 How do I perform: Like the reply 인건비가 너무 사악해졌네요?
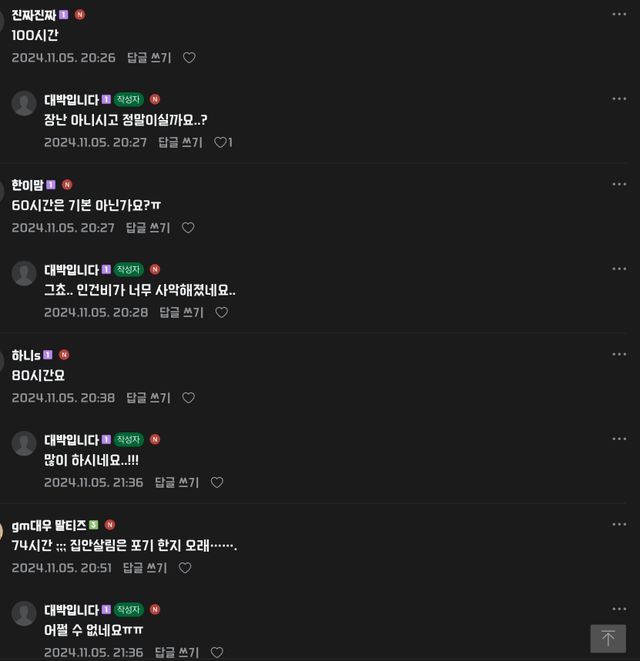coord(222,313)
